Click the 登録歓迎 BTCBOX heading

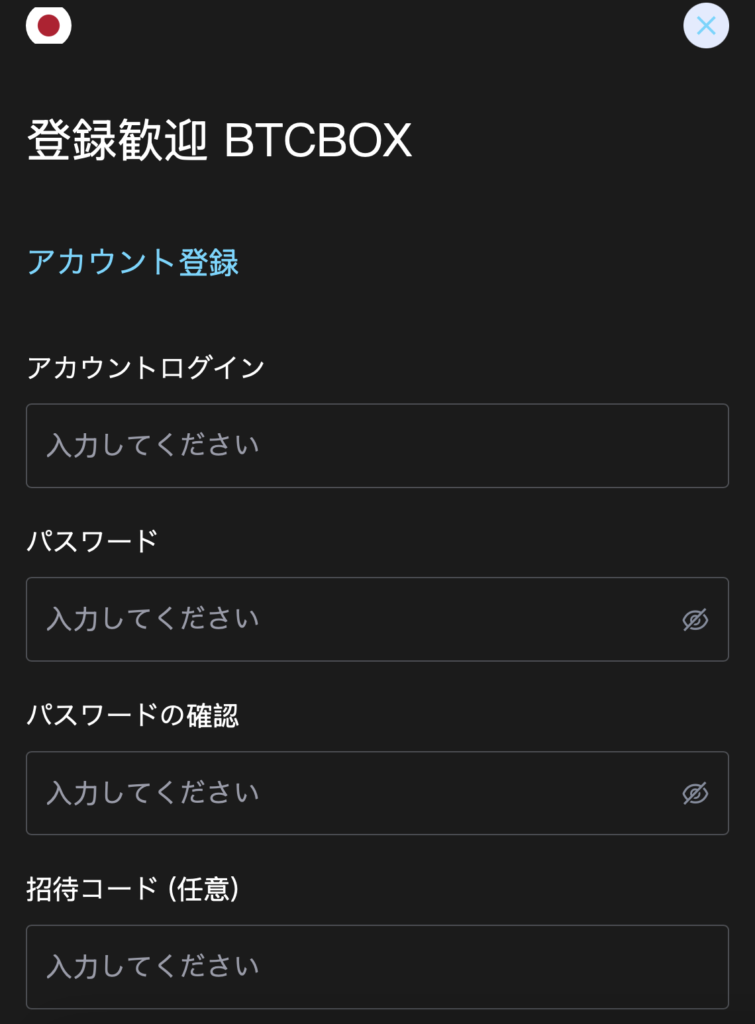click(219, 140)
